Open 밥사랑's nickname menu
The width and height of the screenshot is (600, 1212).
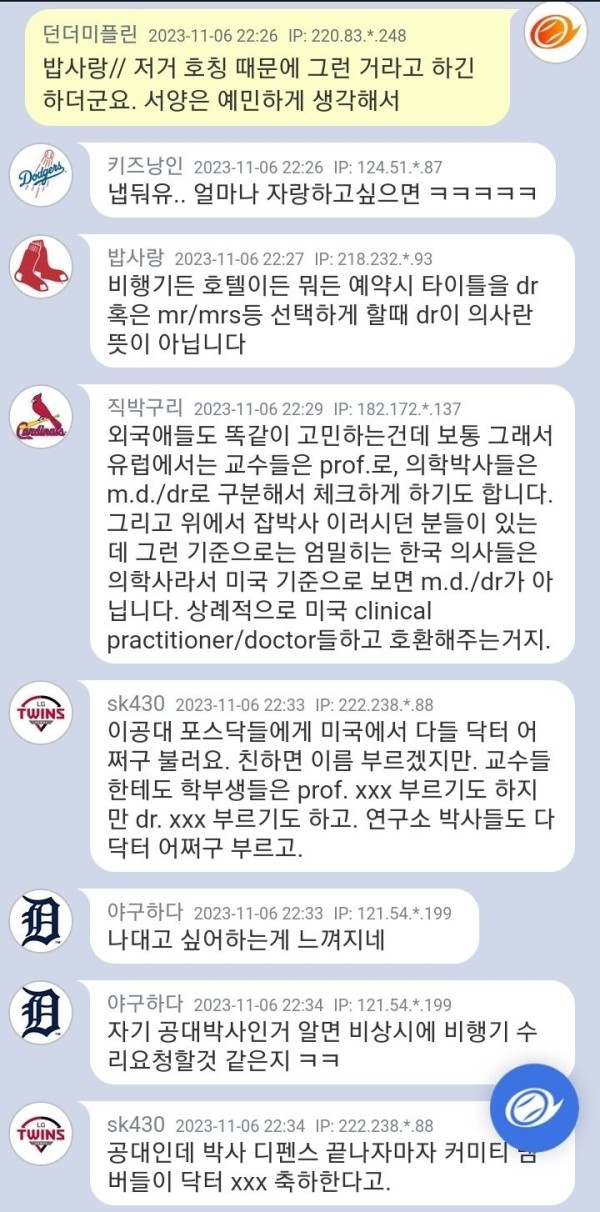(135, 256)
